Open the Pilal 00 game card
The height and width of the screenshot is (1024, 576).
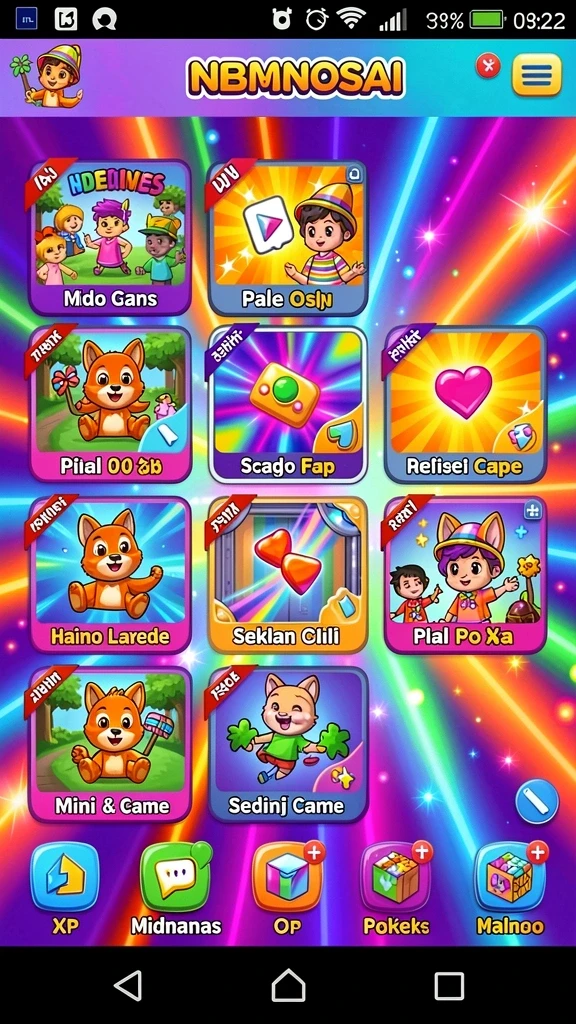110,404
